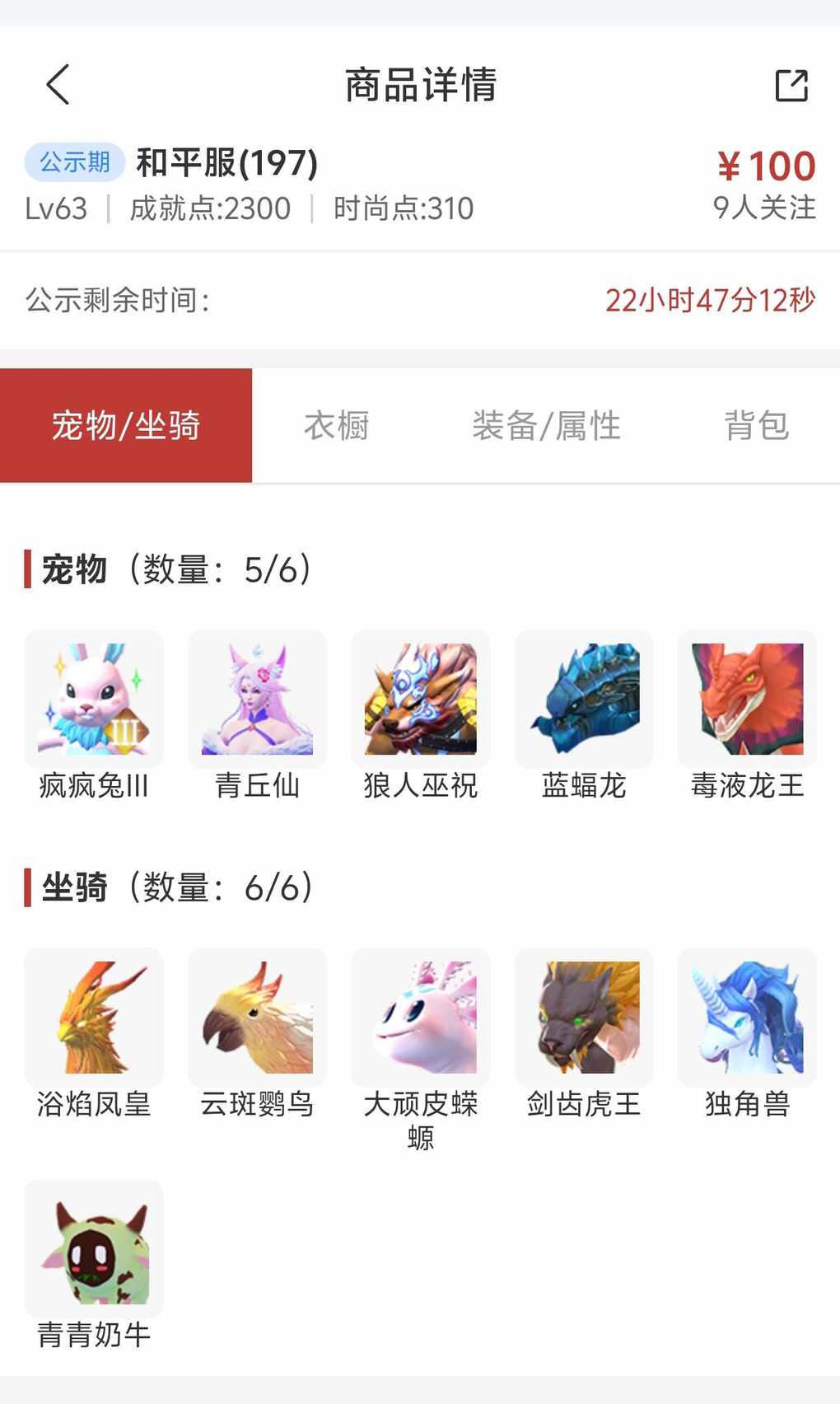Open the 毒液龙王 pet tile
The image size is (840, 1404).
[747, 700]
